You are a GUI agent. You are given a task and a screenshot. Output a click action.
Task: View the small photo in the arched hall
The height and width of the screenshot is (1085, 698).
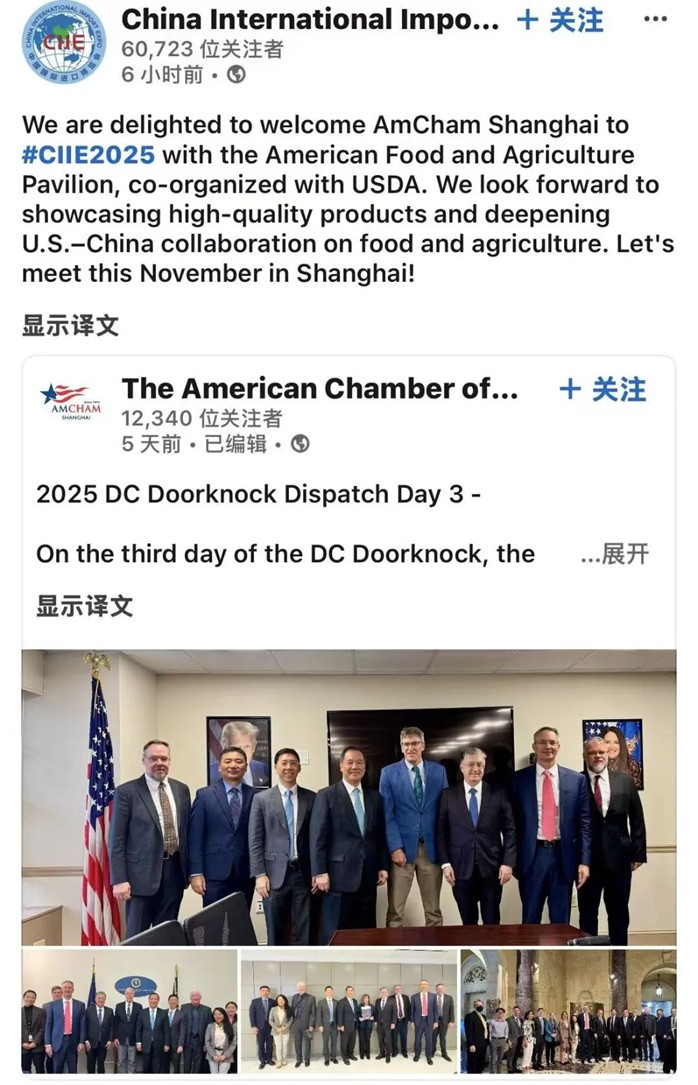(567, 1010)
